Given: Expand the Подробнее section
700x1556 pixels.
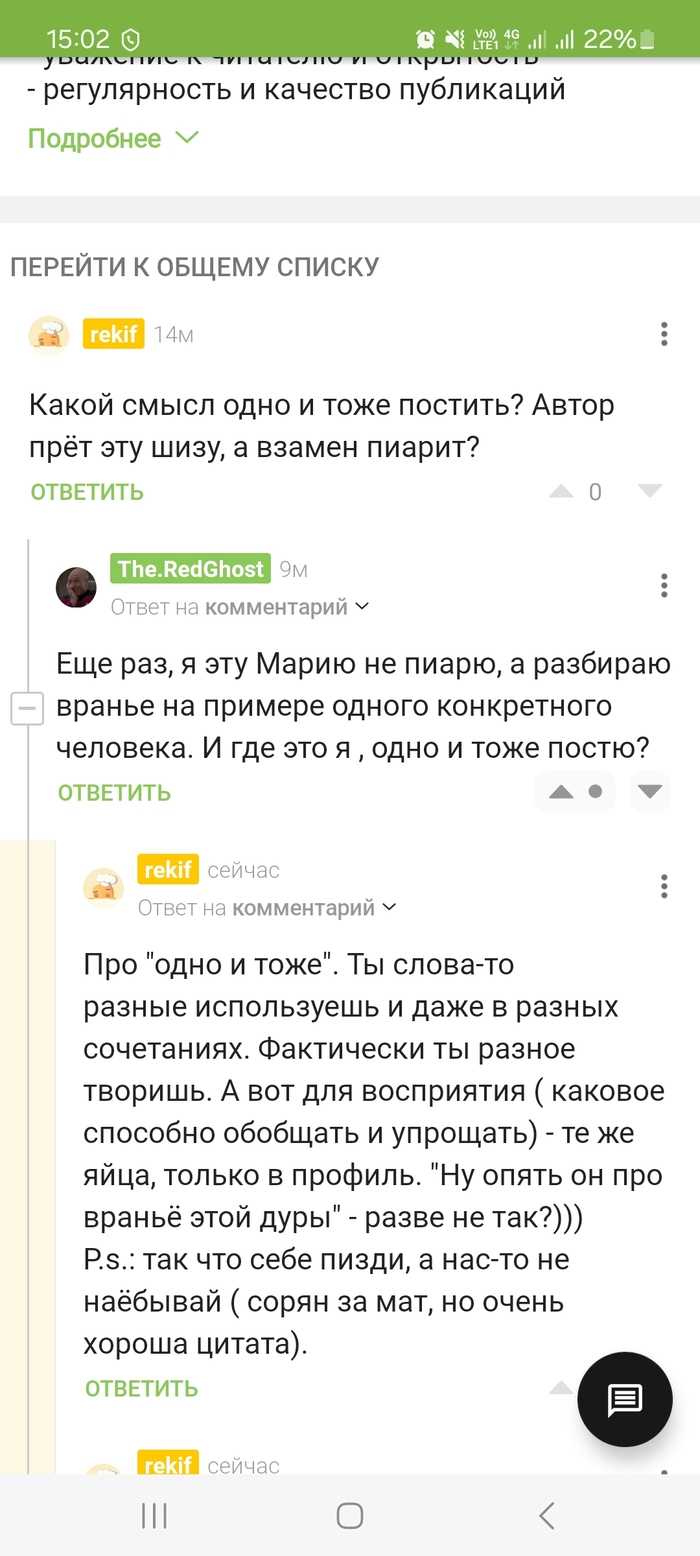Looking at the screenshot, I should pyautogui.click(x=112, y=139).
